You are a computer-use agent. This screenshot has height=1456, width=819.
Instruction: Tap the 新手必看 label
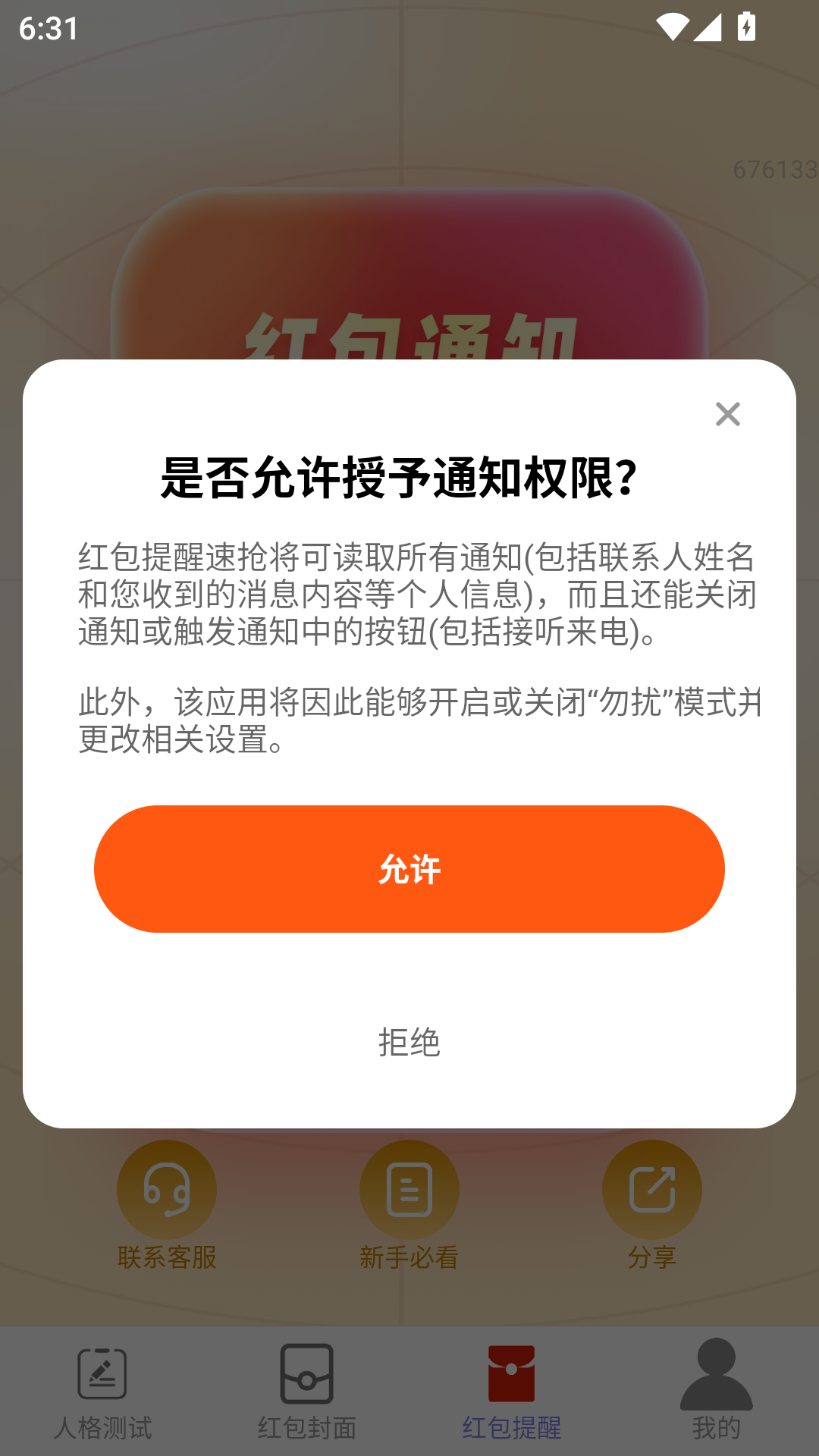pos(409,1257)
